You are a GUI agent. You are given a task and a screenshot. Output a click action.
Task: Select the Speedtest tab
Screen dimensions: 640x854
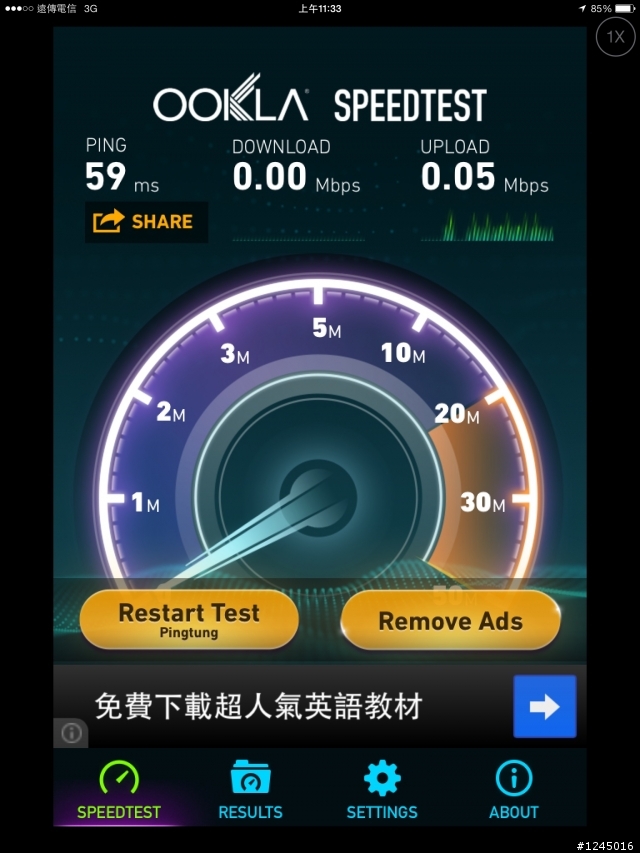coord(119,790)
